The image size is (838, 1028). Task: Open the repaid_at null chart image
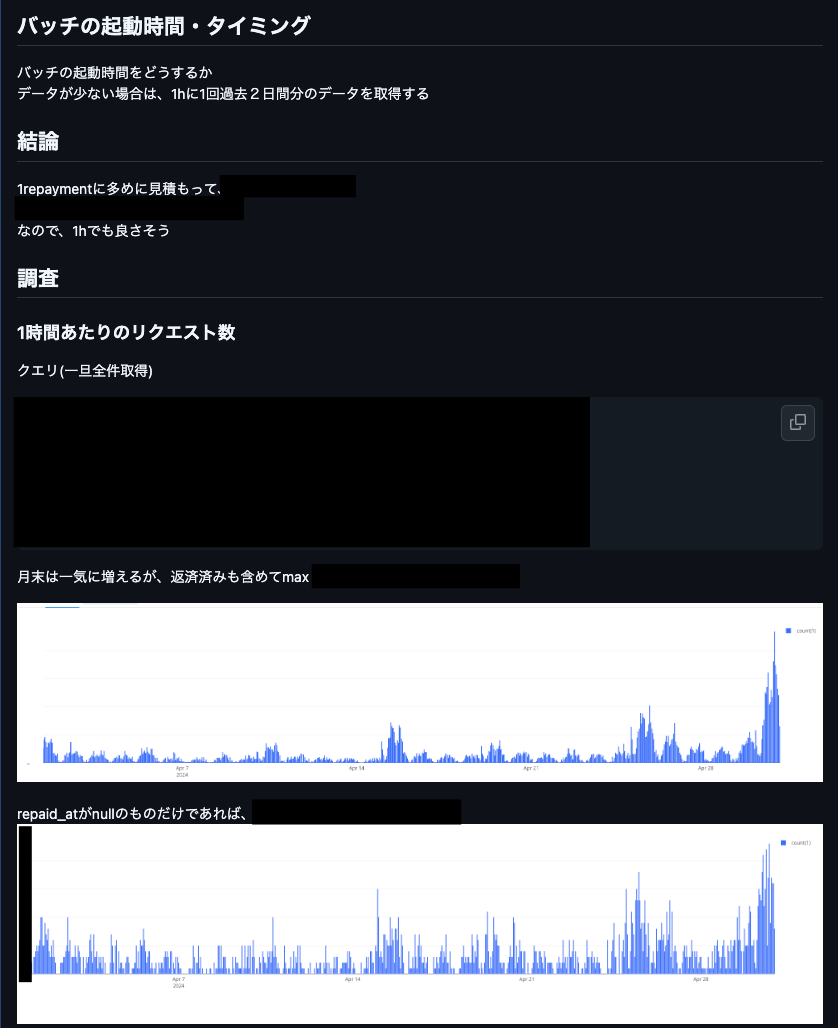(420, 924)
